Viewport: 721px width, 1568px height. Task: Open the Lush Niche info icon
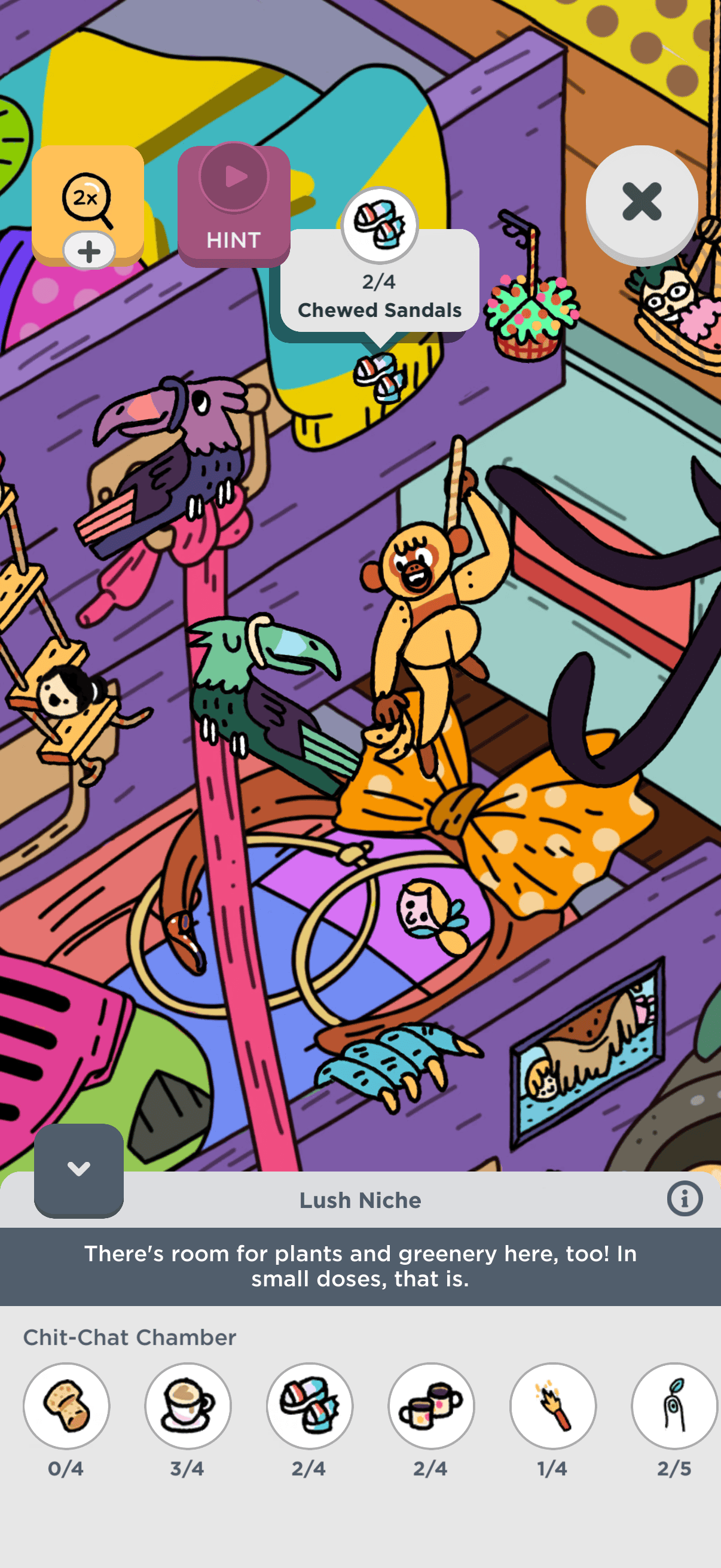pos(684,1199)
